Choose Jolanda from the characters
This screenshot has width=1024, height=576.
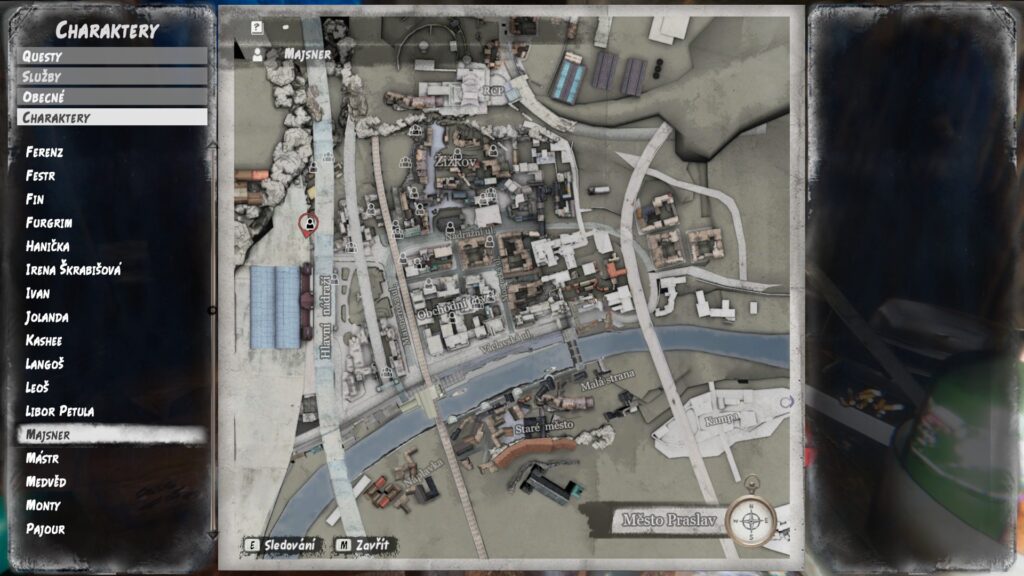tap(47, 317)
